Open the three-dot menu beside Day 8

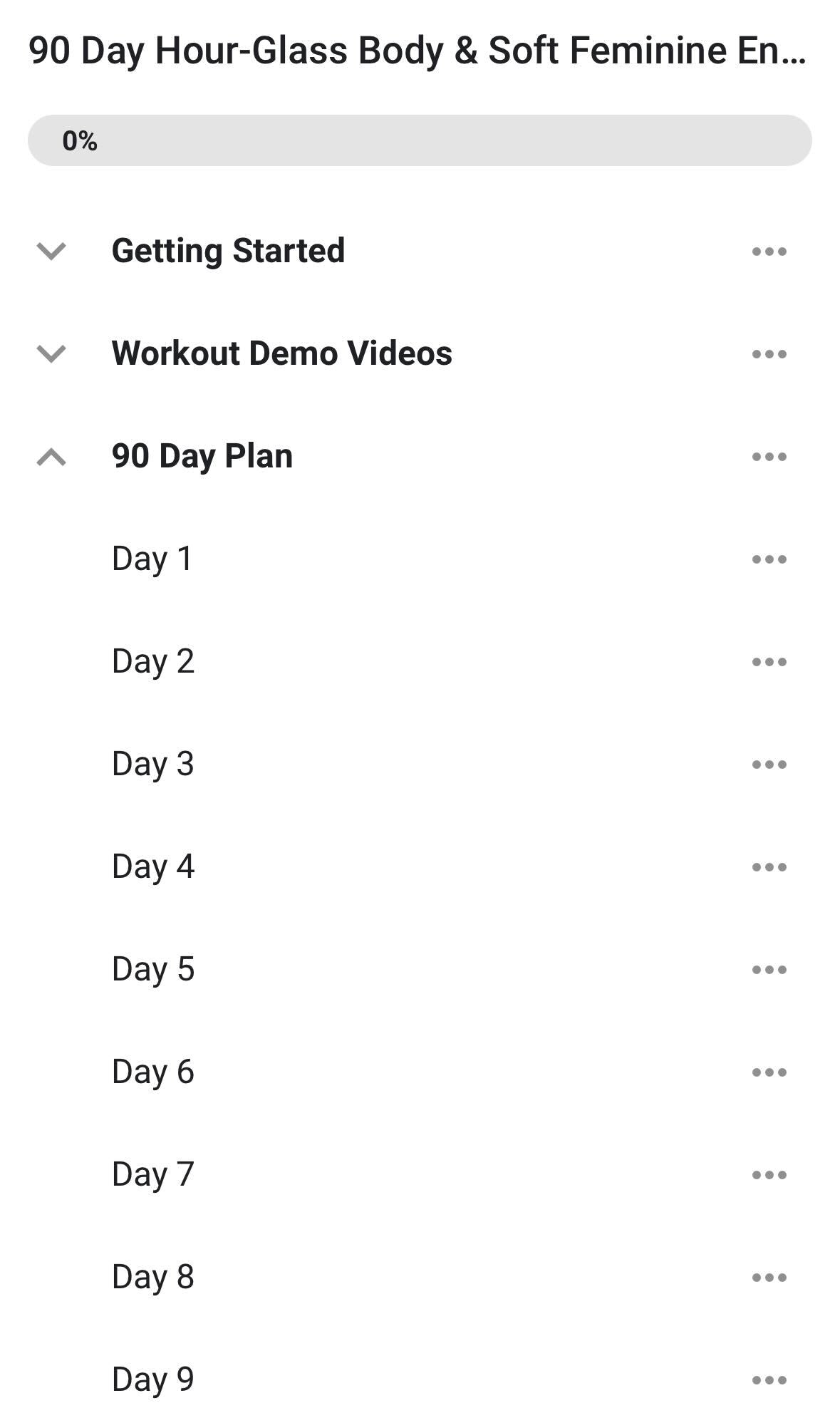(769, 1278)
